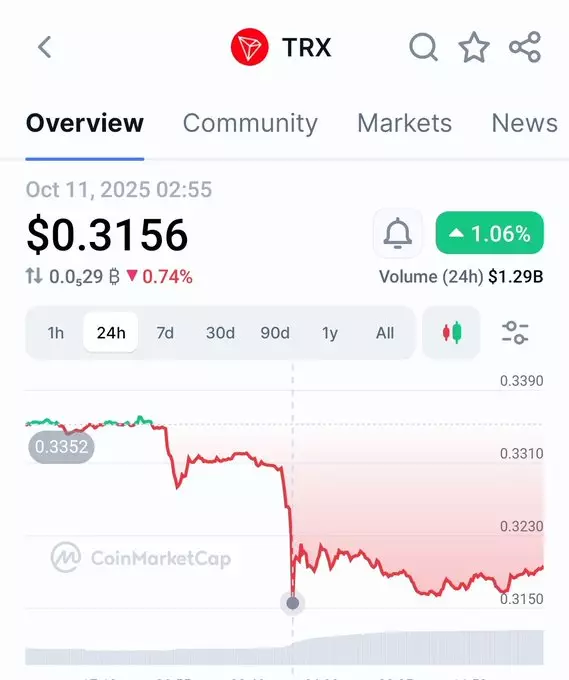
Task: Select the 24h chart range
Action: (111, 333)
